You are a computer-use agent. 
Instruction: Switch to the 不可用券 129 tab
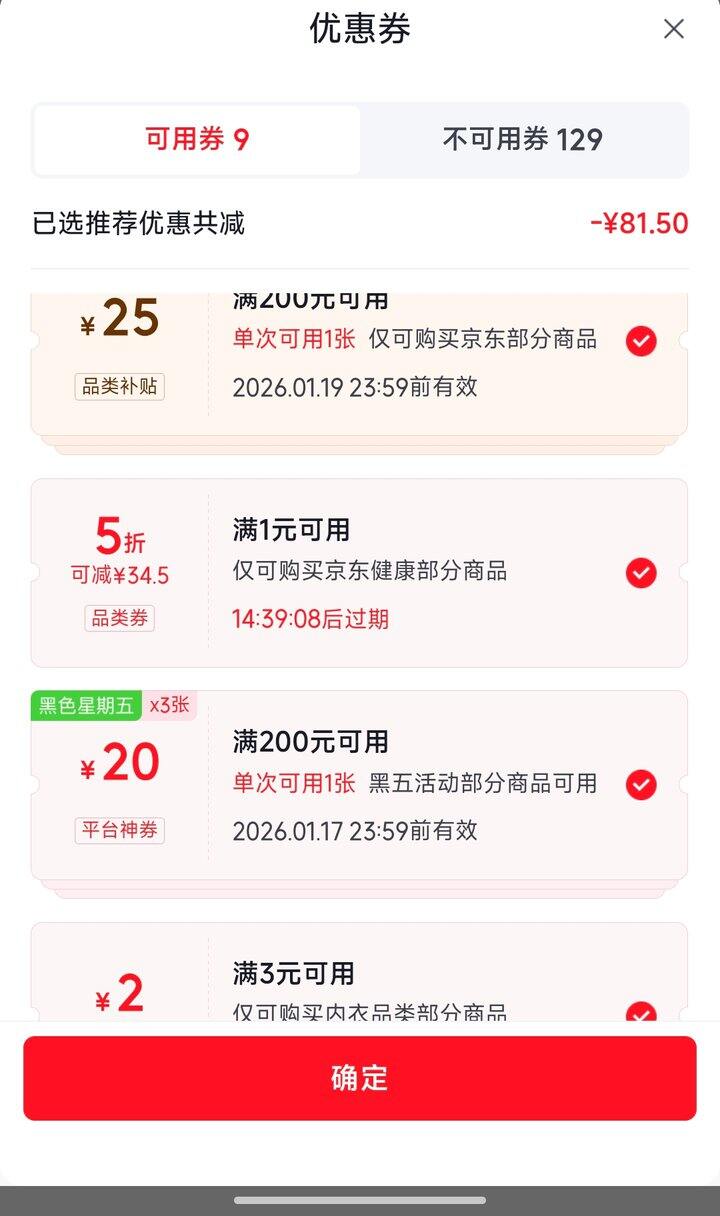523,140
